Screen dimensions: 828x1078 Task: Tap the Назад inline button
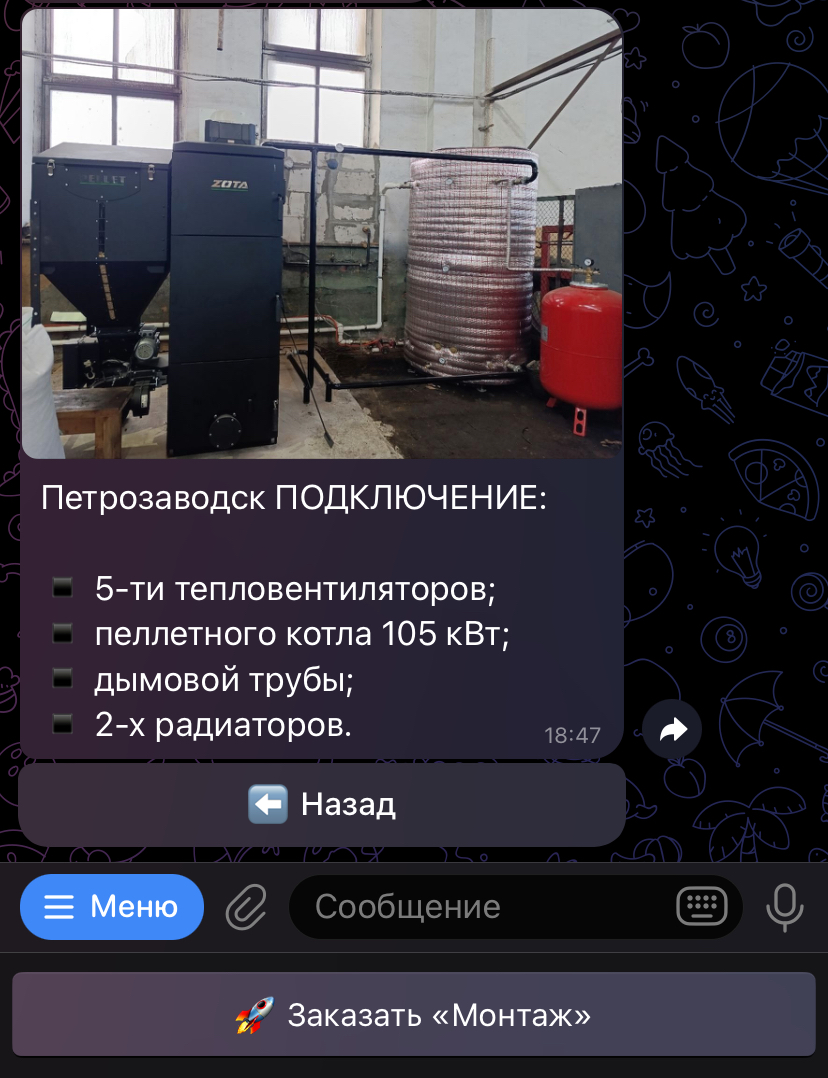(322, 804)
